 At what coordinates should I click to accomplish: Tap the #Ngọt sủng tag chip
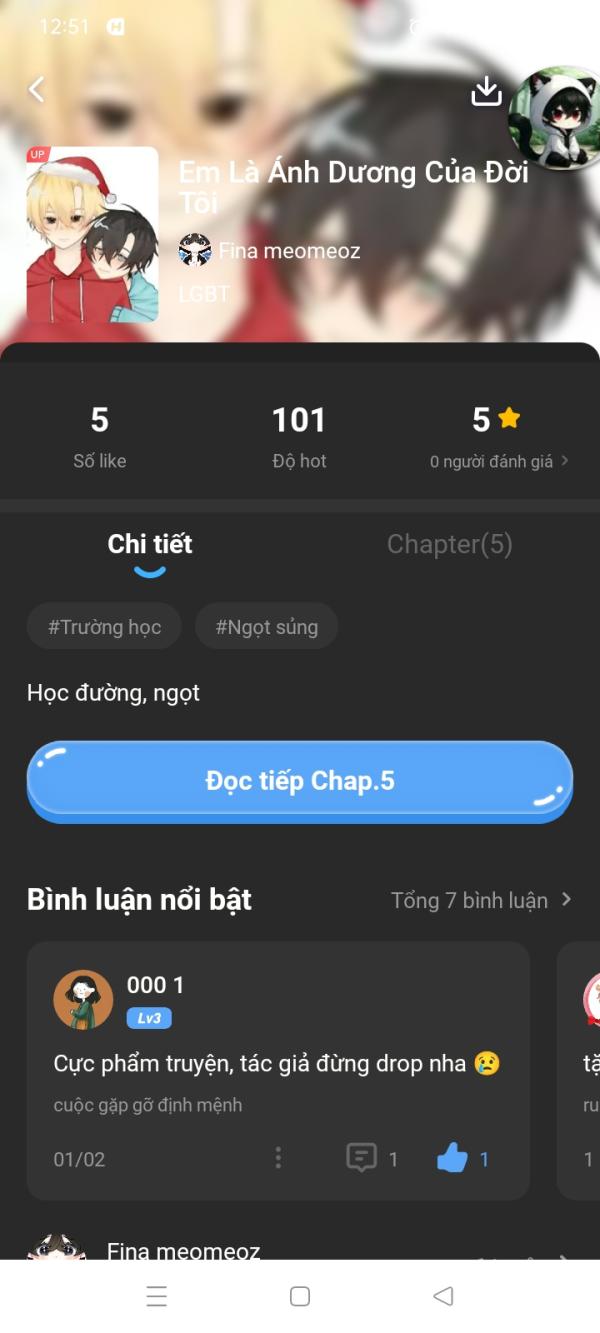click(266, 627)
